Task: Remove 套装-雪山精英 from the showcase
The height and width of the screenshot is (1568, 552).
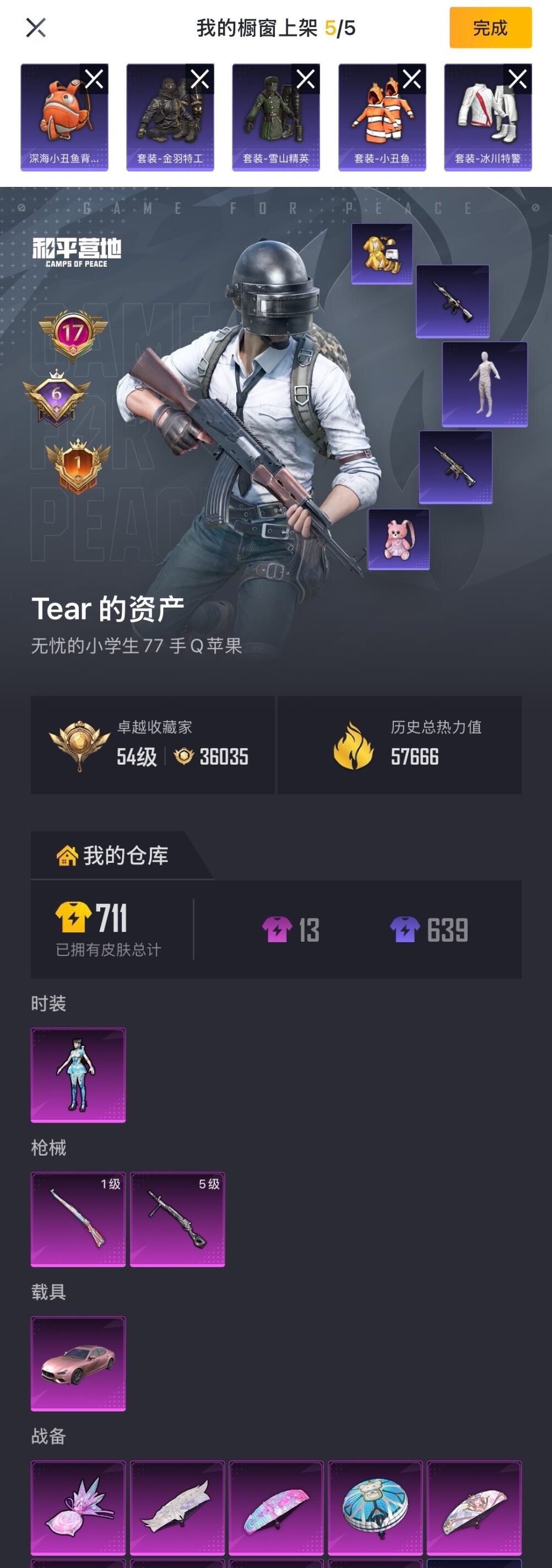Action: click(306, 78)
